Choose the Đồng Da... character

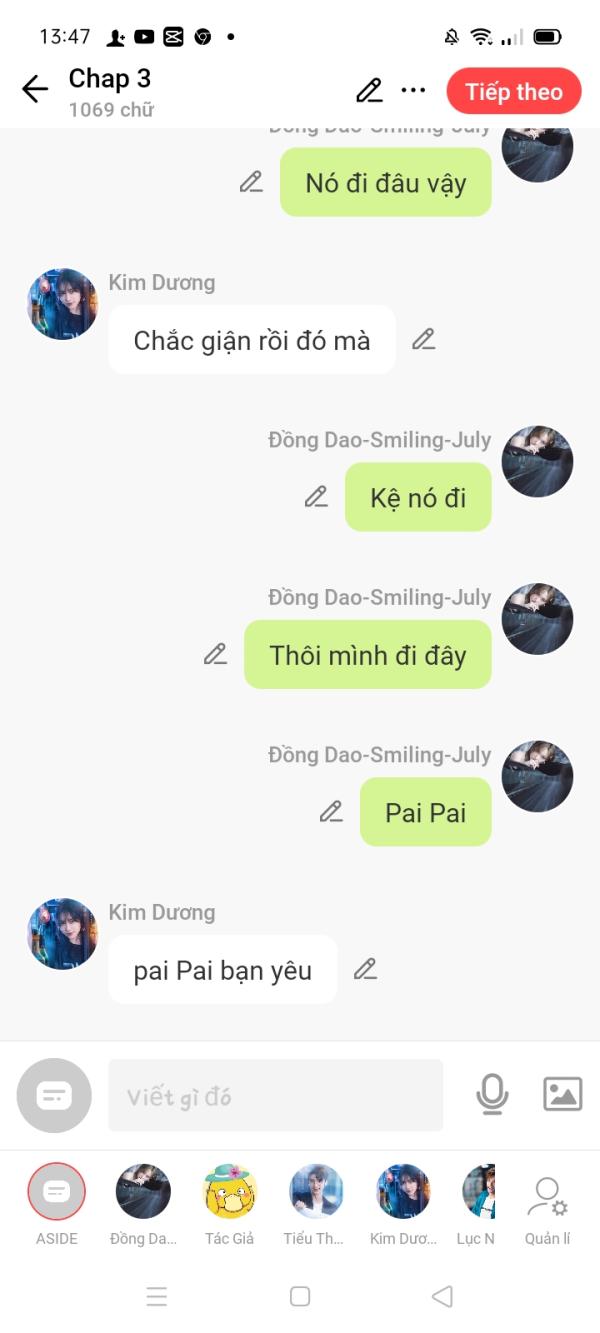143,1192
